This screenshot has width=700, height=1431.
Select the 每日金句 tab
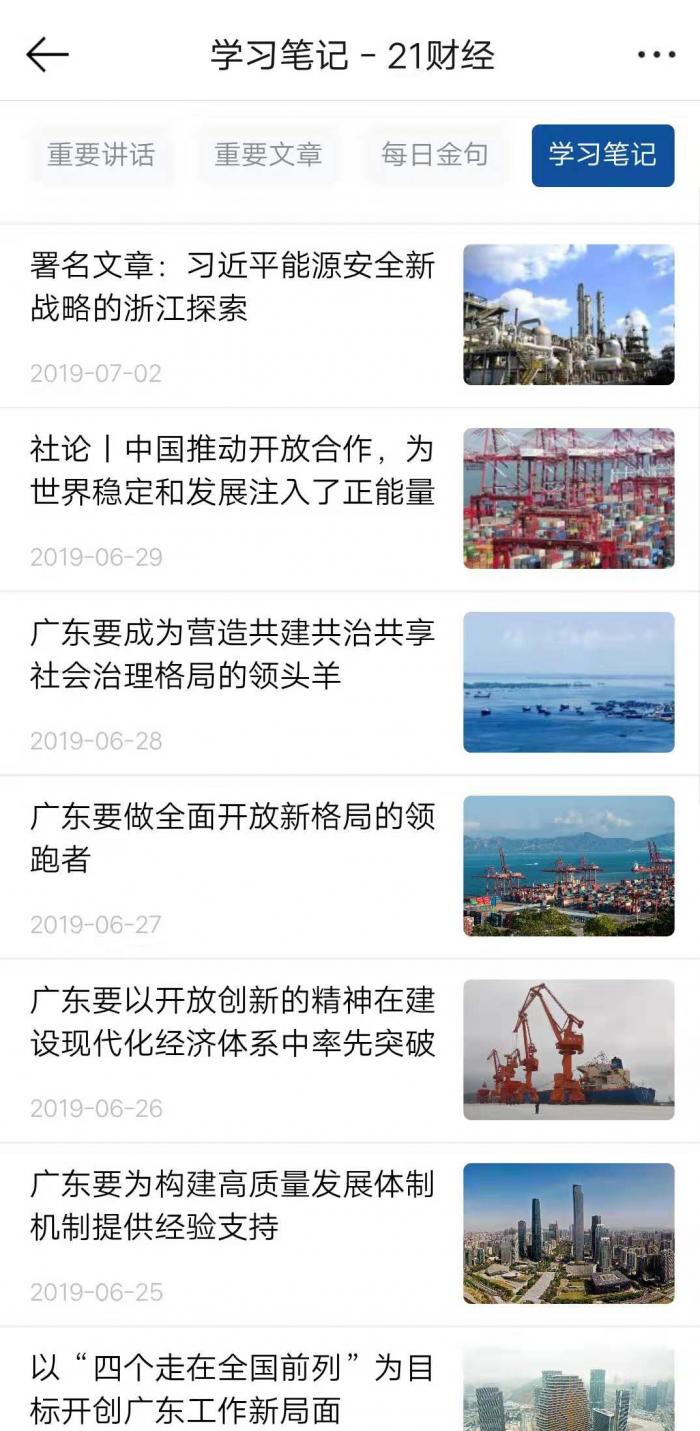pyautogui.click(x=435, y=155)
